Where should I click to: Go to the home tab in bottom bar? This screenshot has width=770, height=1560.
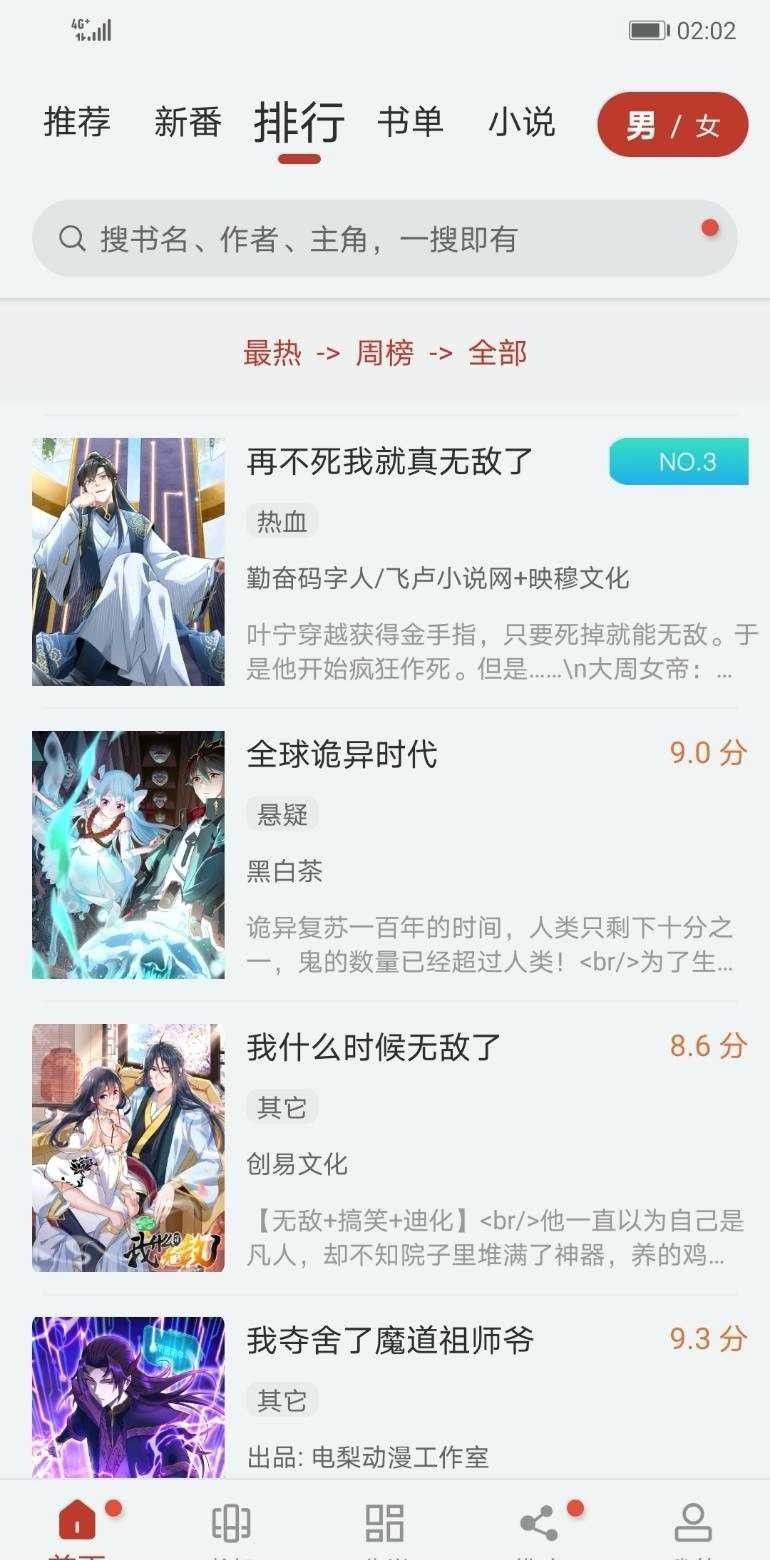[77, 1523]
